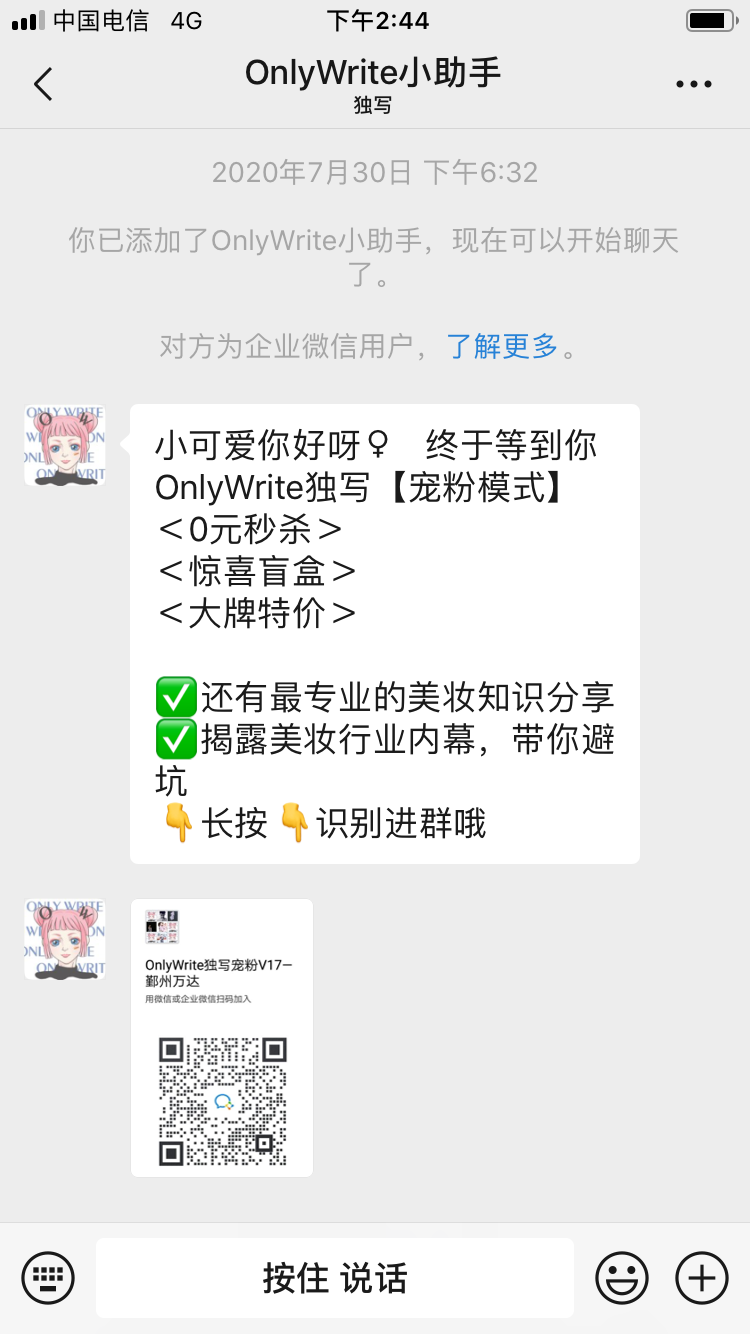Tap the 按住 说话 voice button
Screen dimensions: 750x1334
335,1277
